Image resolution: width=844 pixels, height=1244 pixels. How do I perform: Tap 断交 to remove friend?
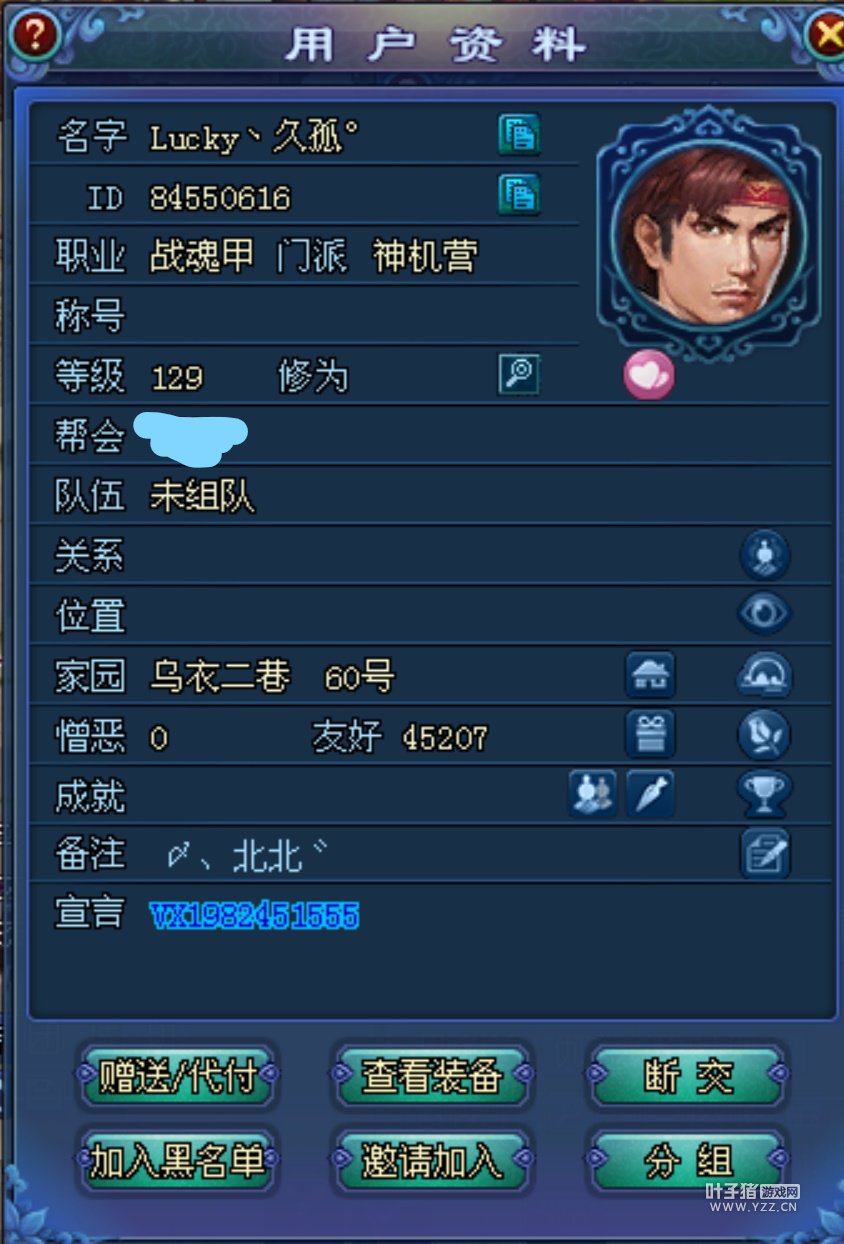coord(688,1077)
